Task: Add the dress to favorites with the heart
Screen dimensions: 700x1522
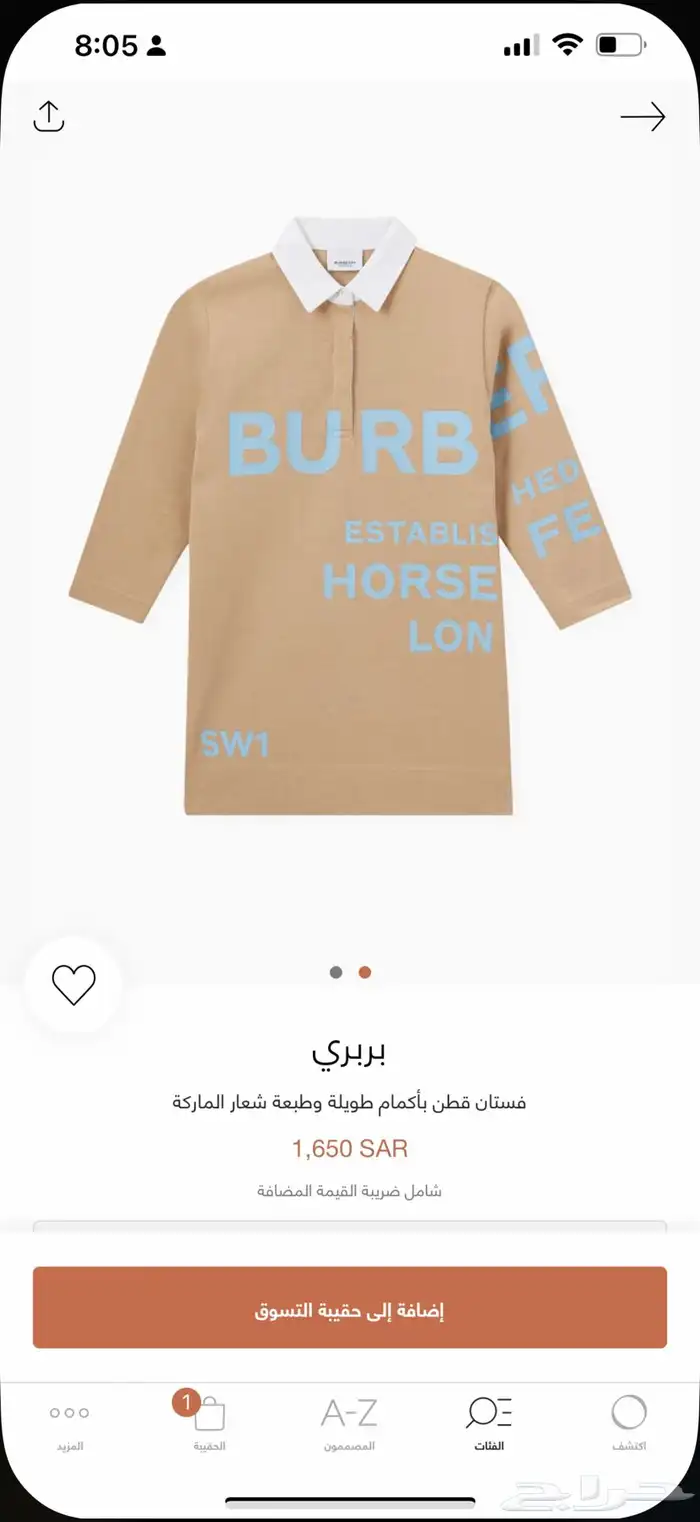Action: tap(74, 985)
